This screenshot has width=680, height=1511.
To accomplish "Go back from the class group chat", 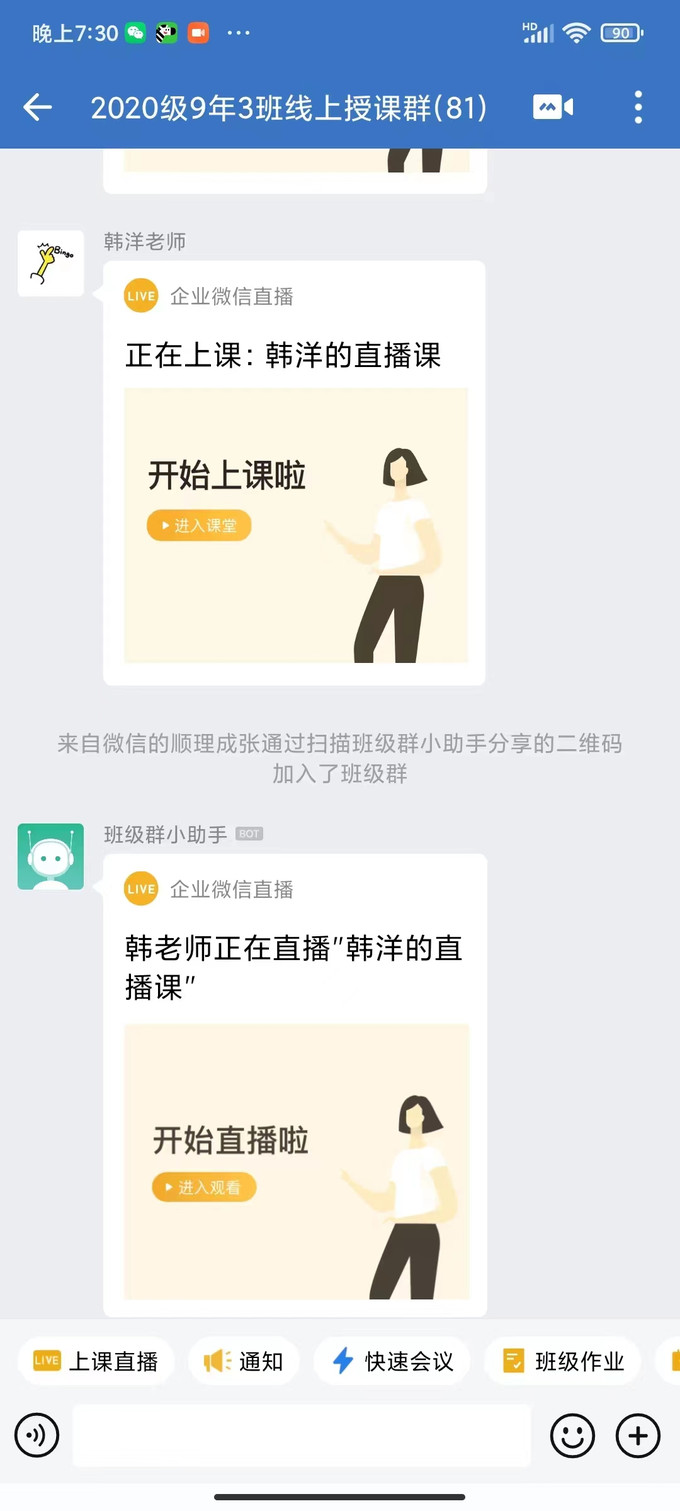I will [x=37, y=107].
